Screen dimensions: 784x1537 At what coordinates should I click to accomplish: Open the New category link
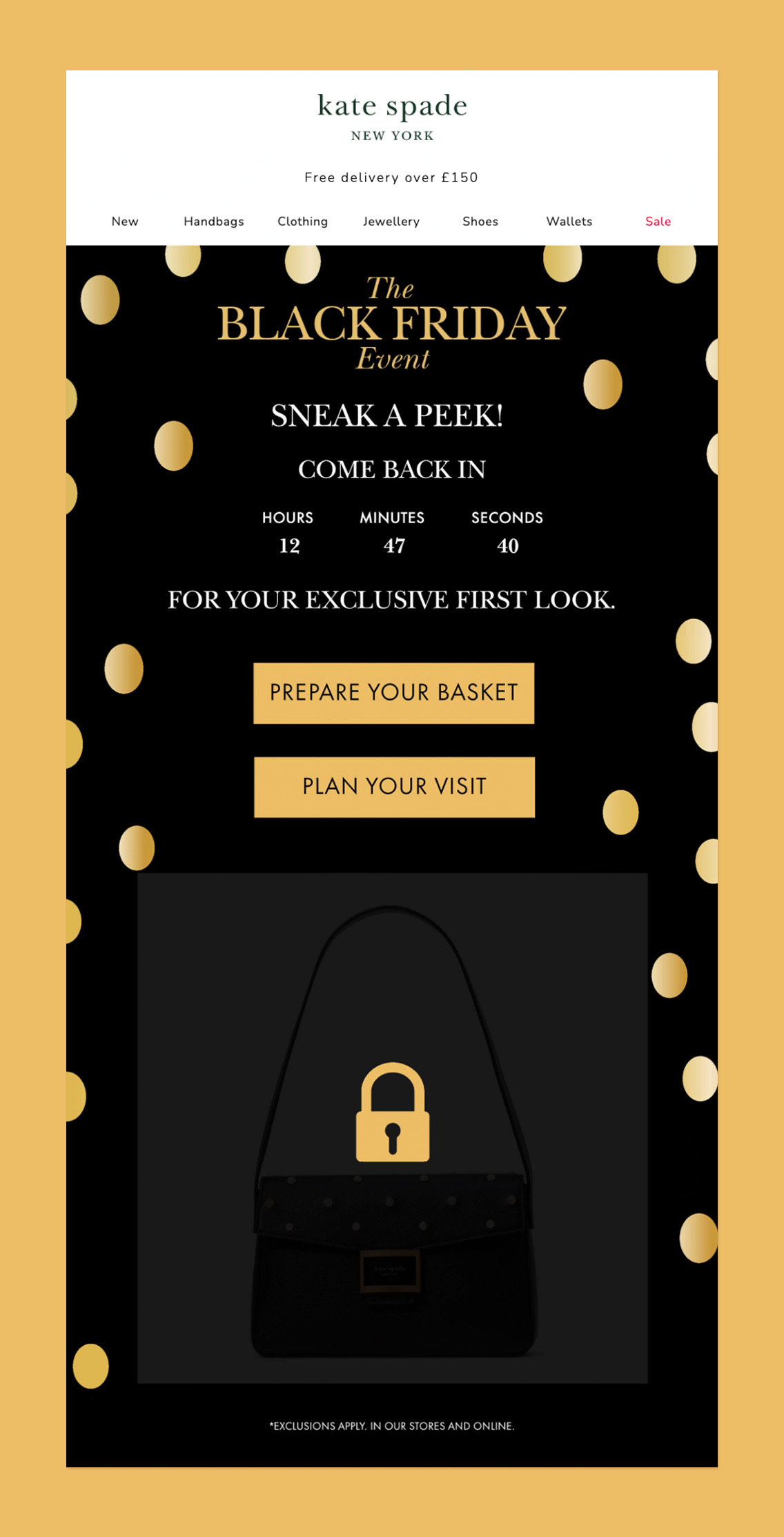coord(125,222)
